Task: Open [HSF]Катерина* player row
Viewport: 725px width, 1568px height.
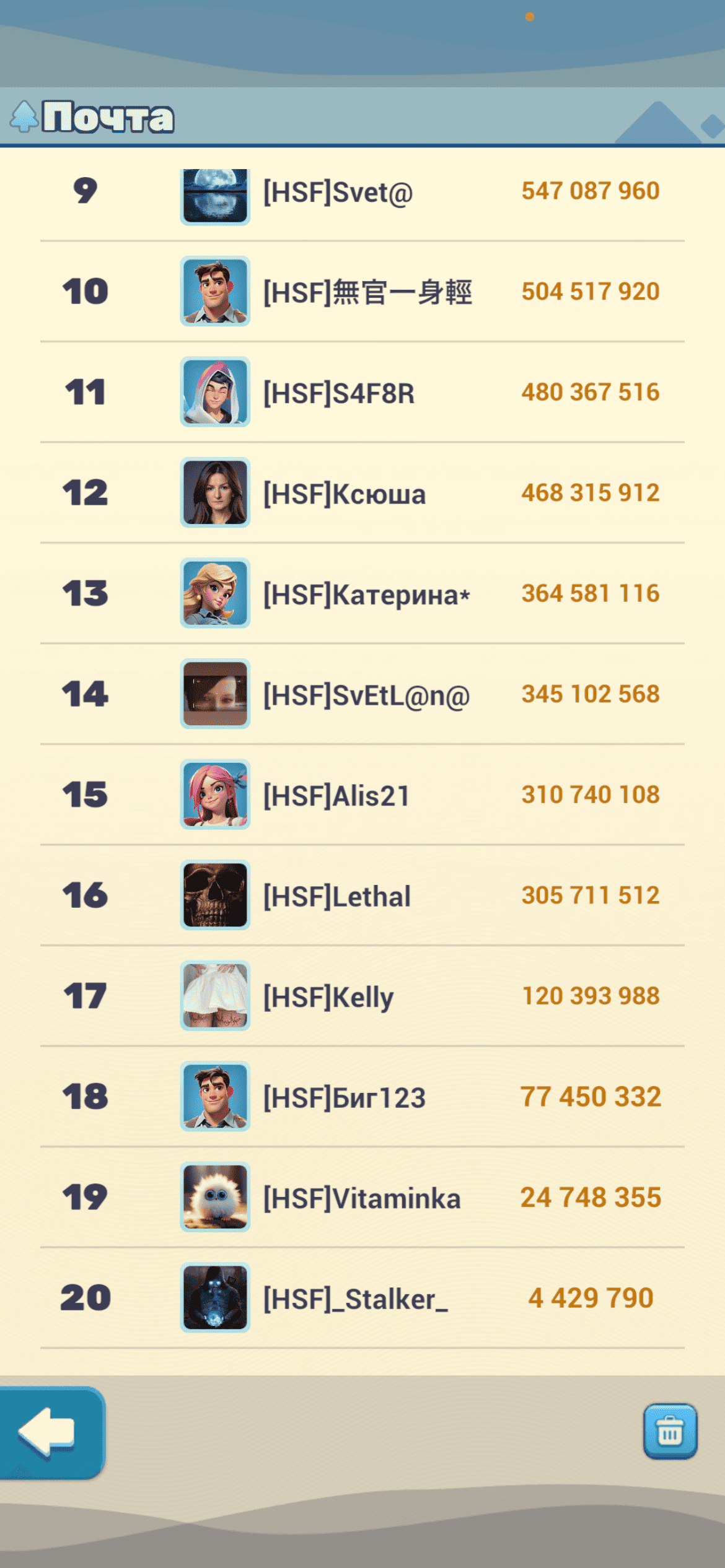Action: pyautogui.click(x=362, y=594)
